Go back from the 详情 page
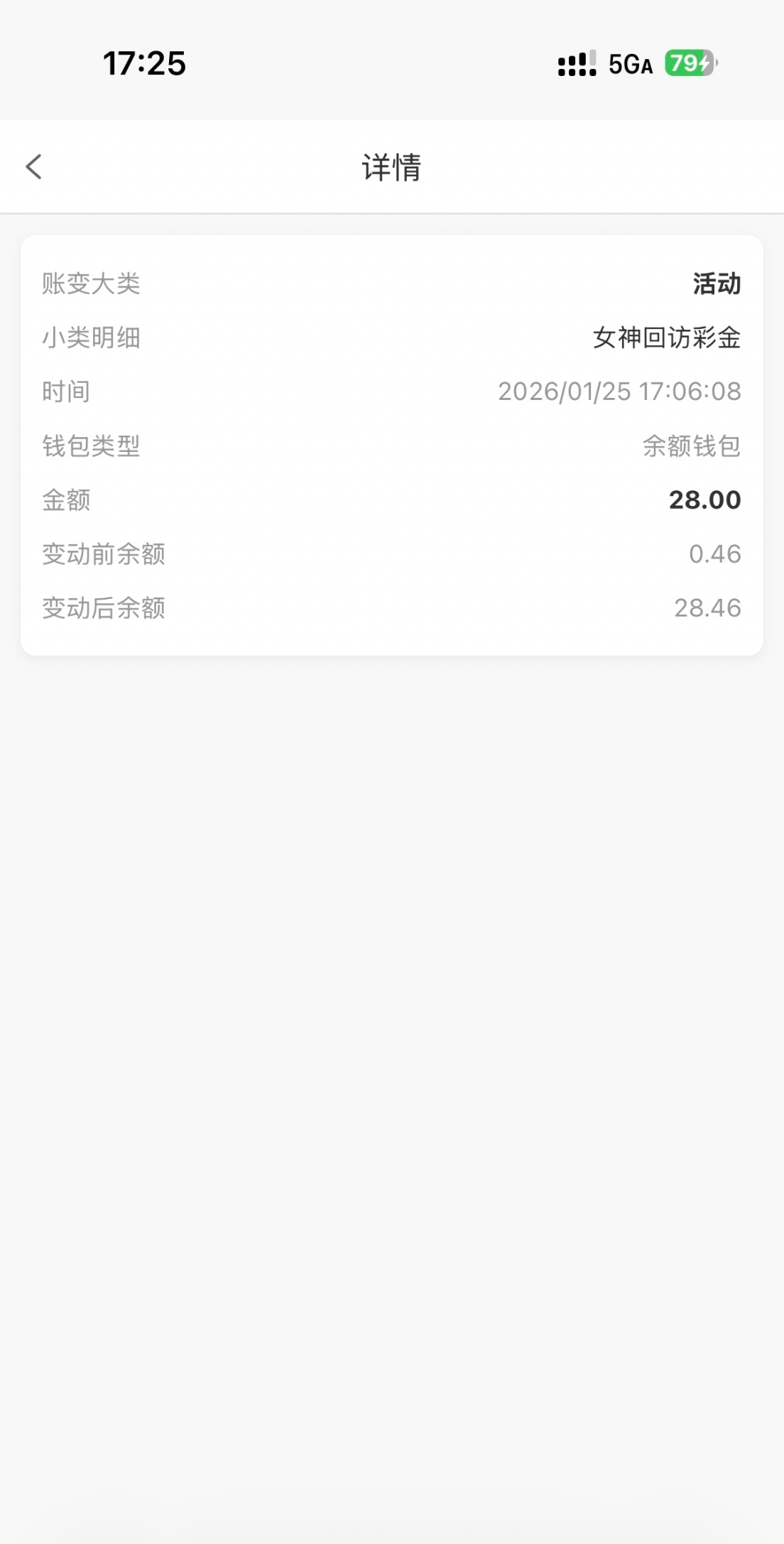This screenshot has width=784, height=1544. click(x=34, y=167)
